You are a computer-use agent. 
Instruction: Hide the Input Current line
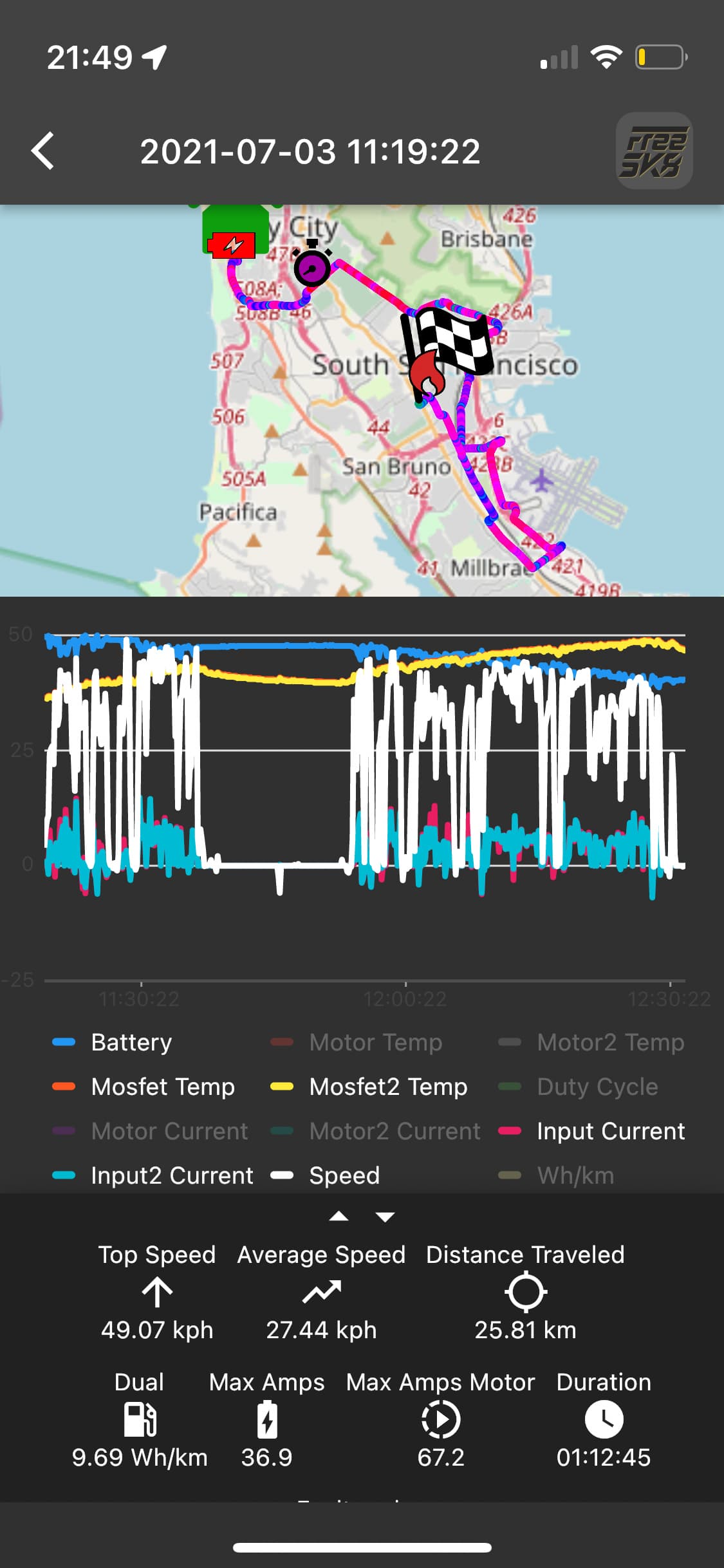click(592, 1131)
